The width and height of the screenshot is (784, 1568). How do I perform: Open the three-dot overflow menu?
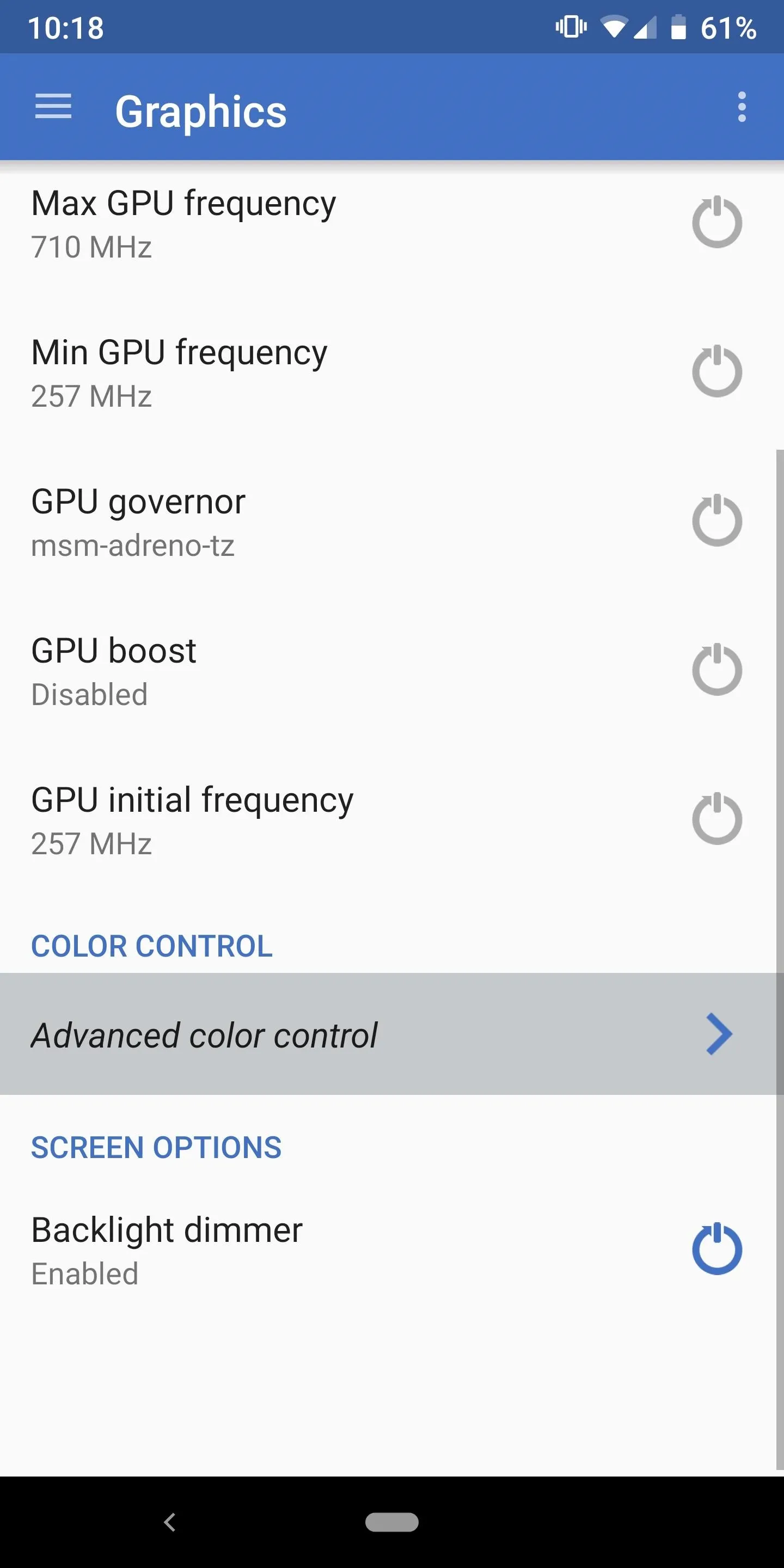[x=742, y=107]
